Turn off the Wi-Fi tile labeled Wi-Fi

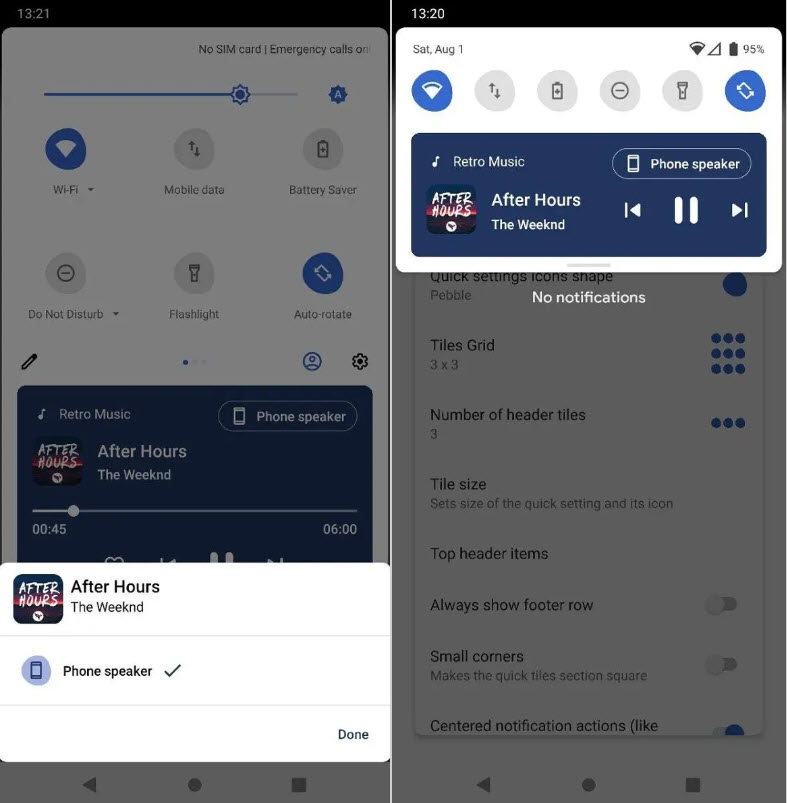click(x=65, y=150)
